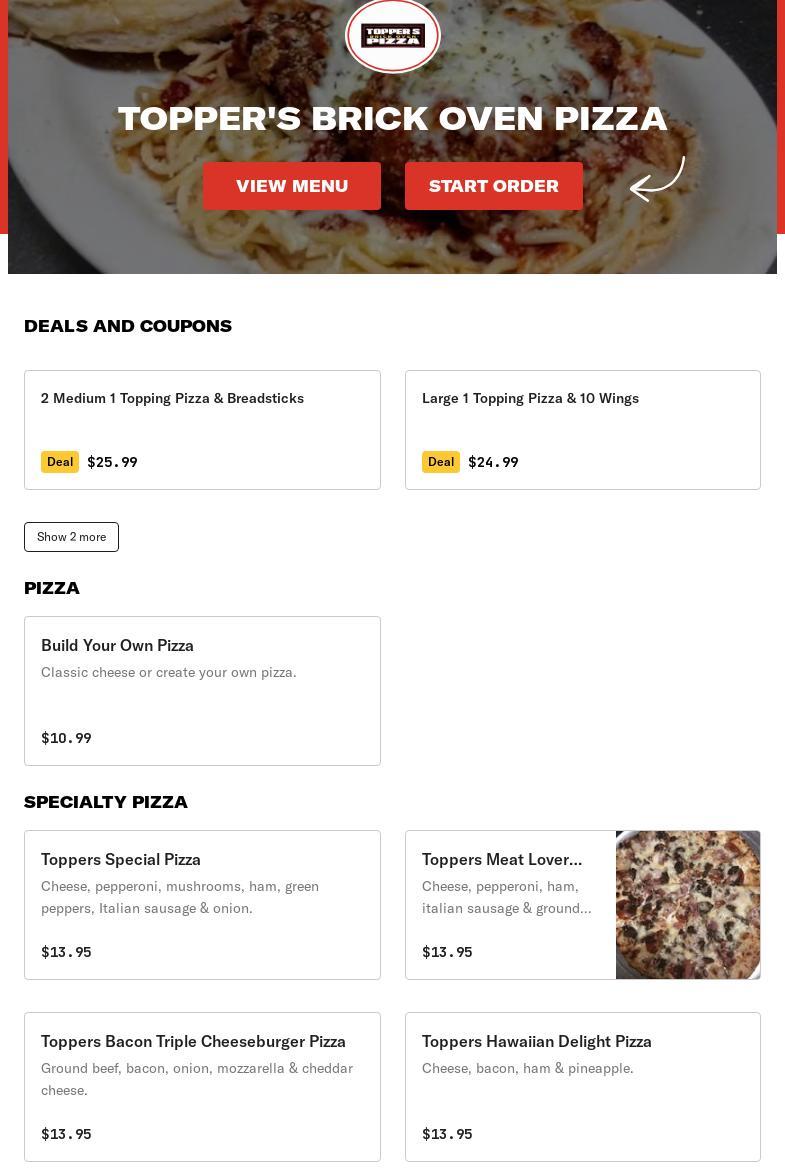View the Toppers Meat Lover pizza
Screen dimensions: 785x1174
pyautogui.click(x=582, y=904)
